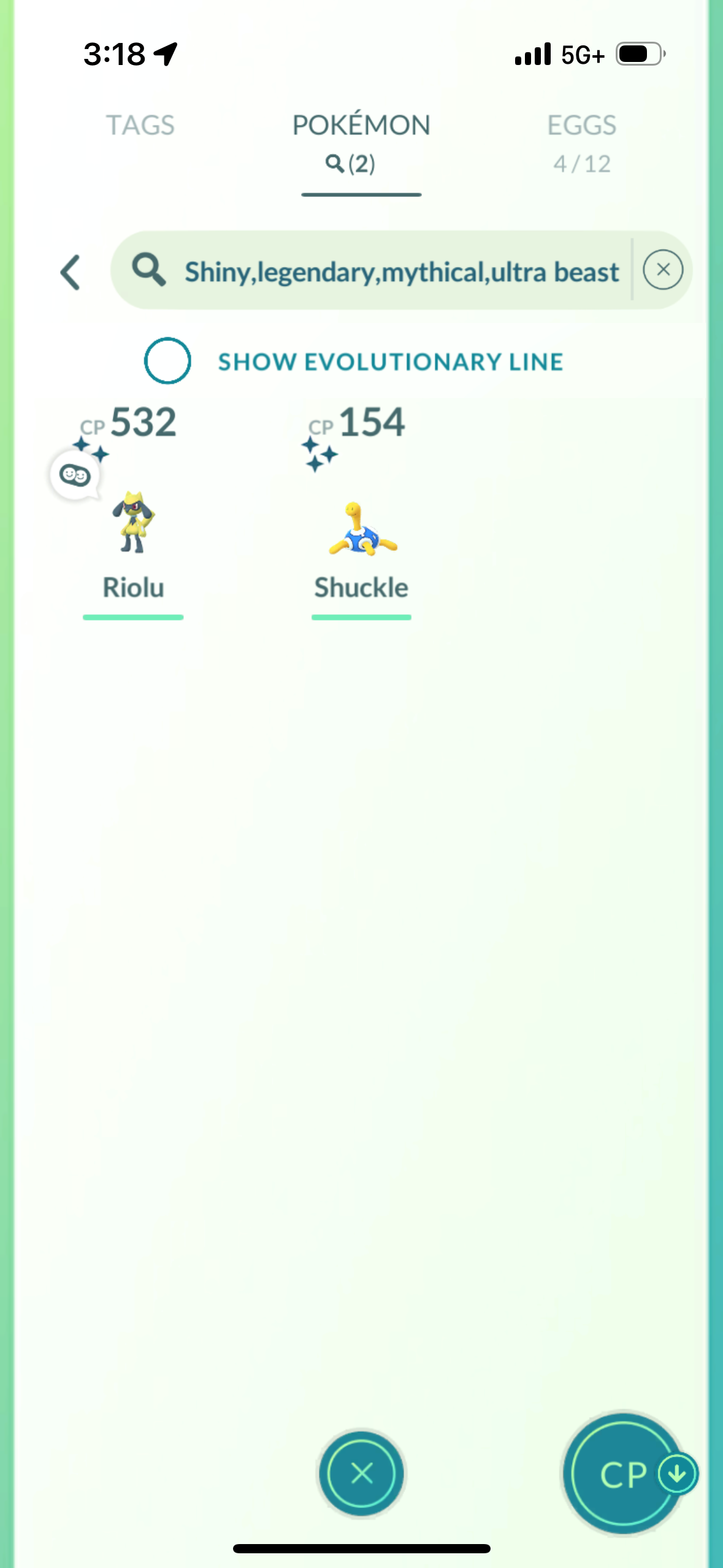The width and height of the screenshot is (723, 1568).
Task: Enable Show Evolutionary Line
Action: (167, 361)
